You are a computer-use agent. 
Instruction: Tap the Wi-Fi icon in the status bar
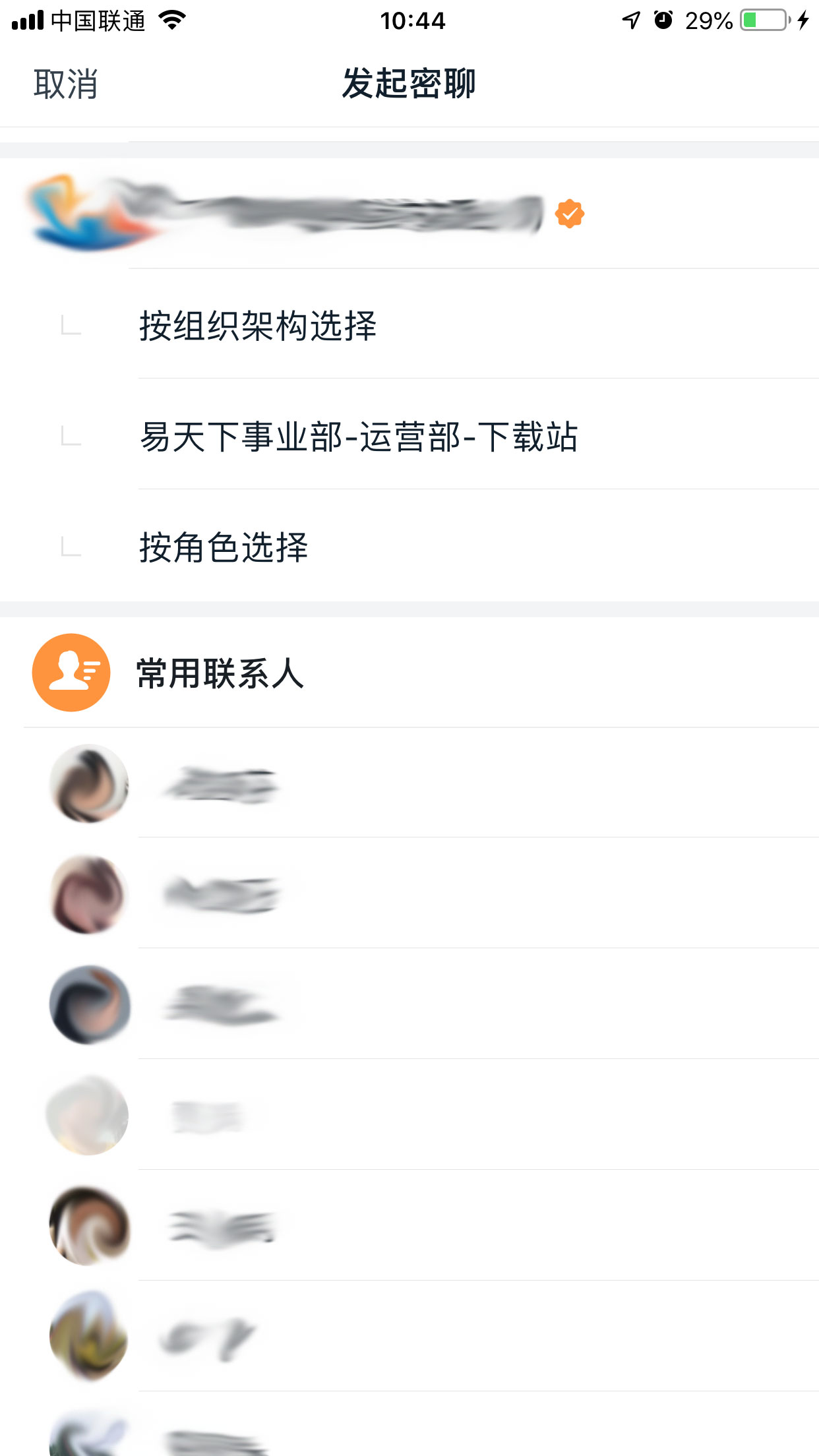[x=173, y=20]
